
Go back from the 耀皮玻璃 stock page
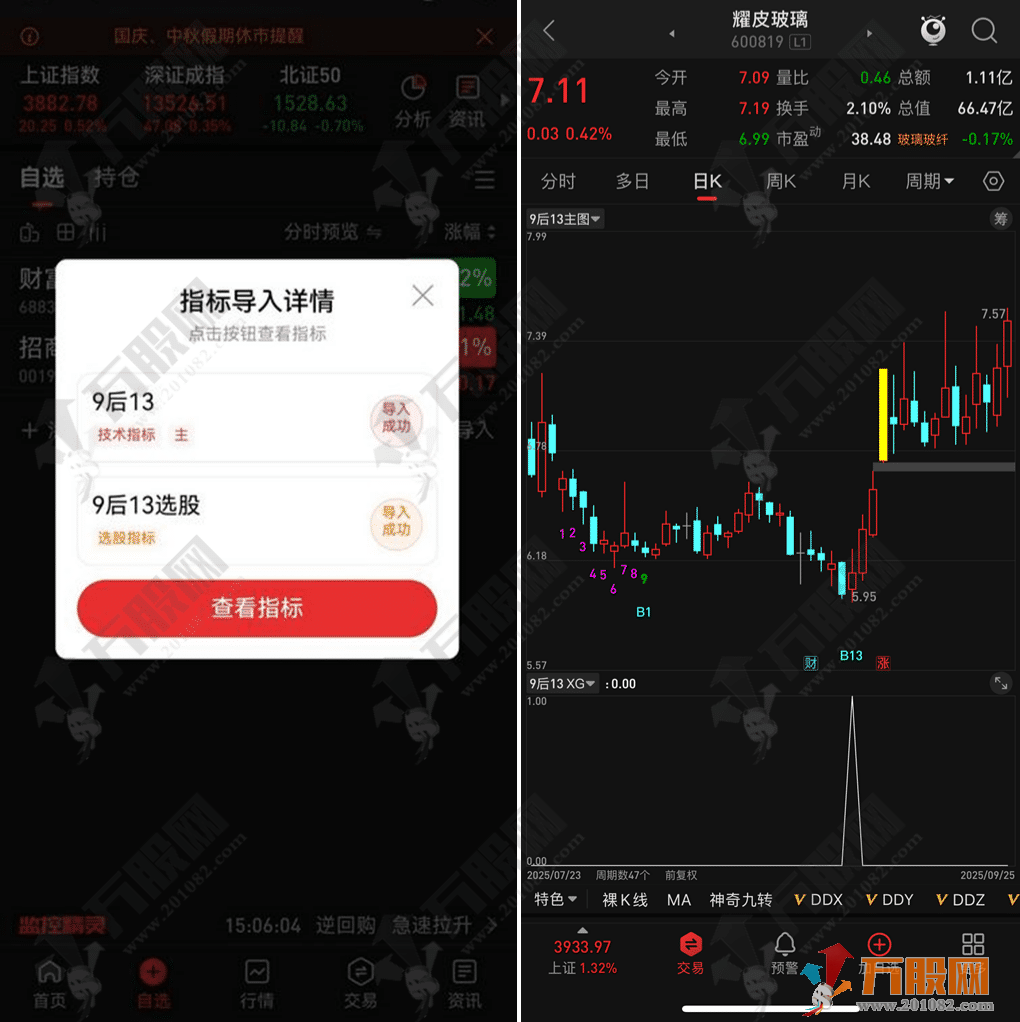[x=548, y=31]
